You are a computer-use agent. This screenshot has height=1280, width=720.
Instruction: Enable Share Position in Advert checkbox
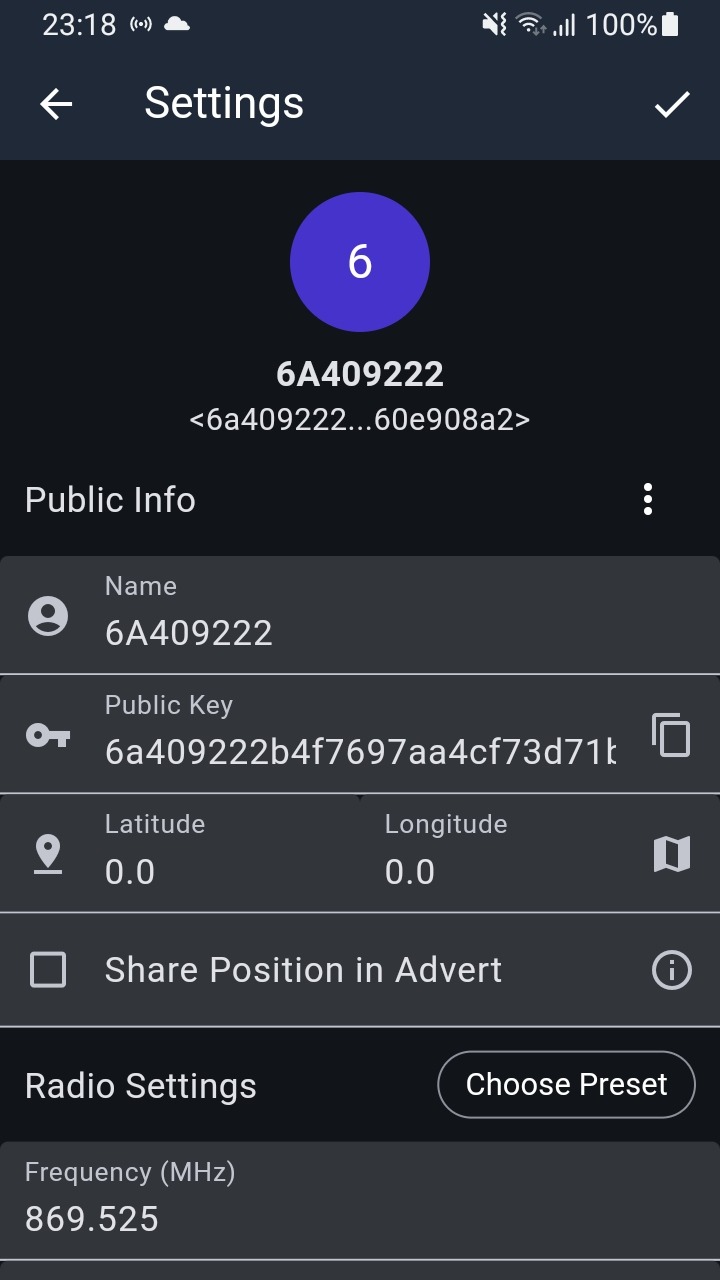48,970
